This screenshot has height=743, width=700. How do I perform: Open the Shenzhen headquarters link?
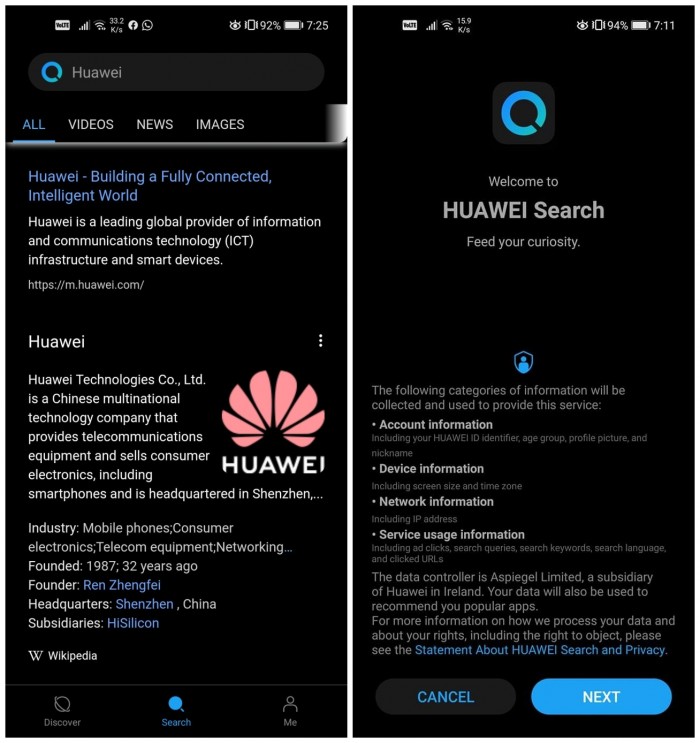pos(144,604)
